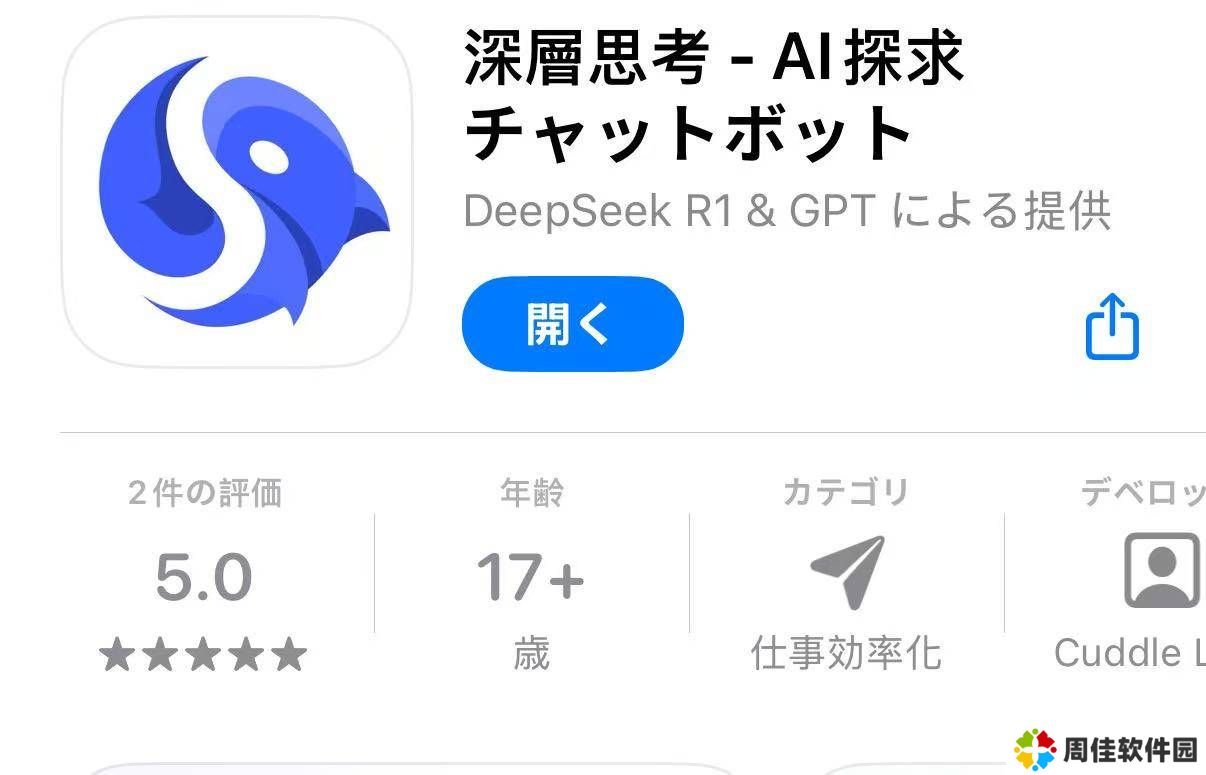Tap the blue 開く button
The height and width of the screenshot is (775, 1206).
572,324
